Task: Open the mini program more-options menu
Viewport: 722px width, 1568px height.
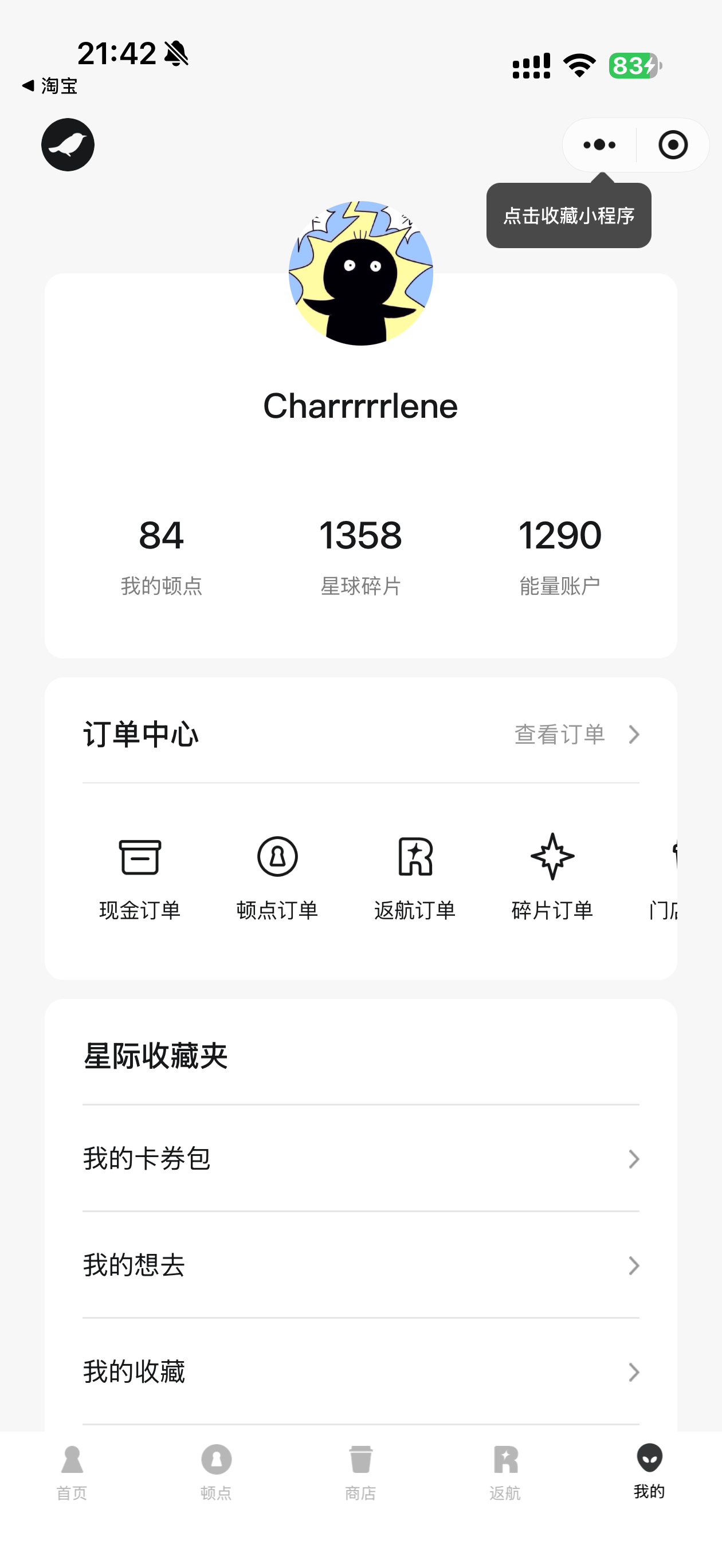Action: tap(599, 145)
